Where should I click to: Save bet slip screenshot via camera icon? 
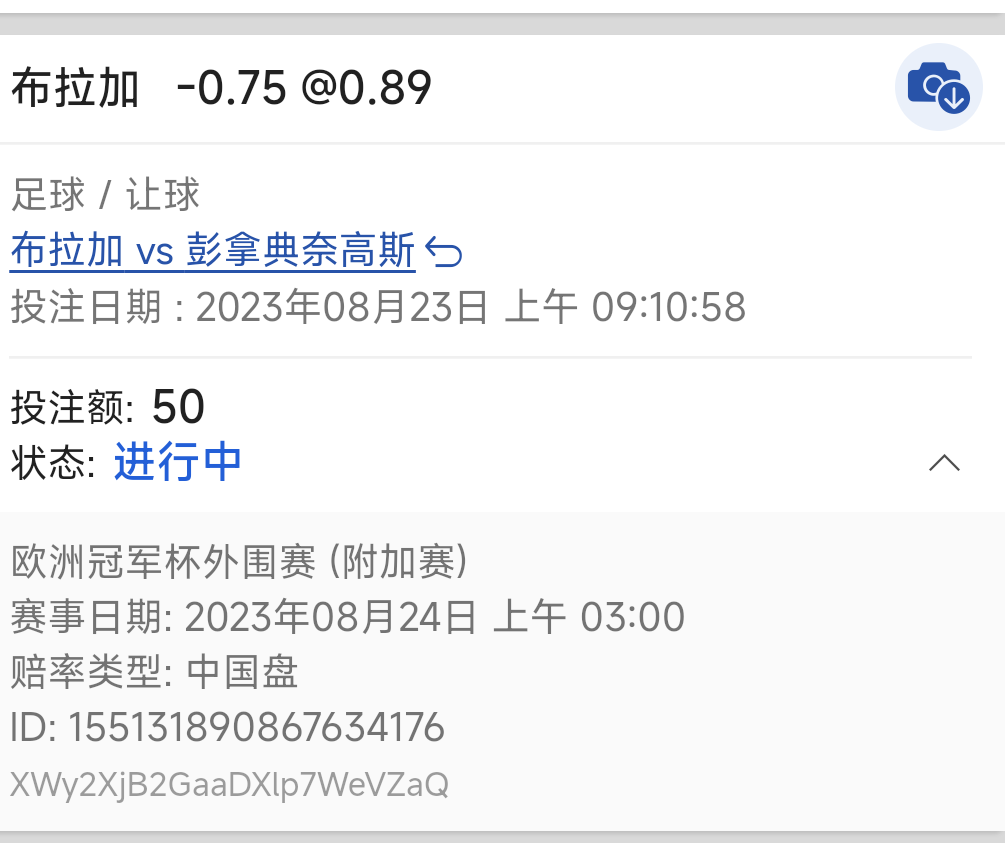[938, 87]
